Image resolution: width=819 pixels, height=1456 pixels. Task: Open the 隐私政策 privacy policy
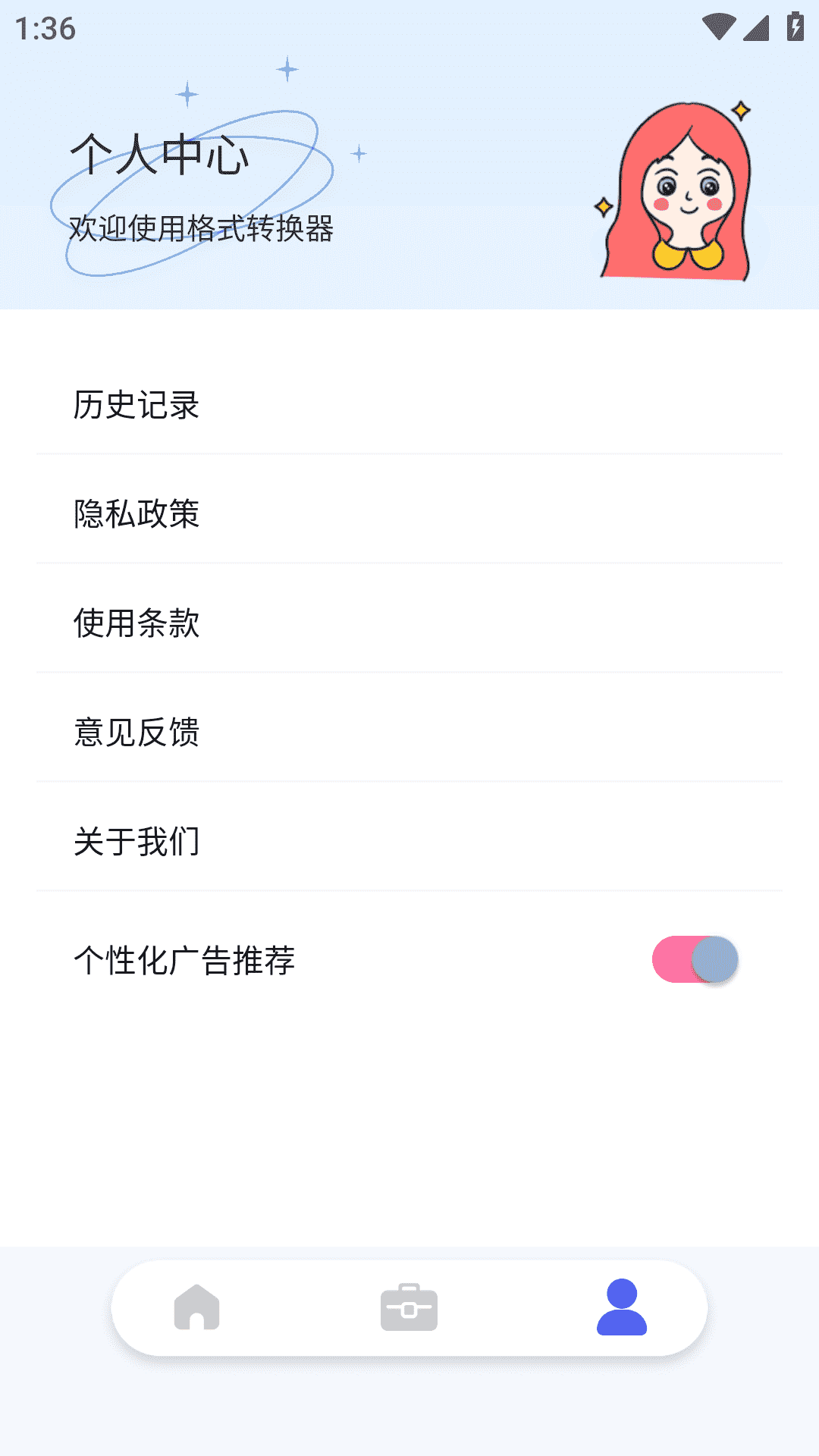[409, 513]
